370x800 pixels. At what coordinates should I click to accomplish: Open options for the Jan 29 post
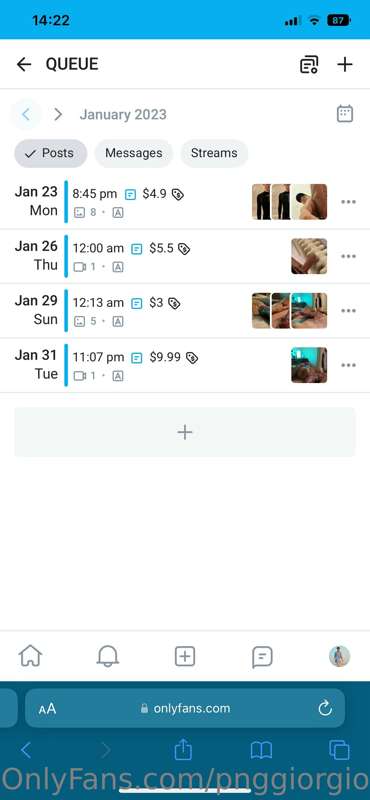[349, 311]
